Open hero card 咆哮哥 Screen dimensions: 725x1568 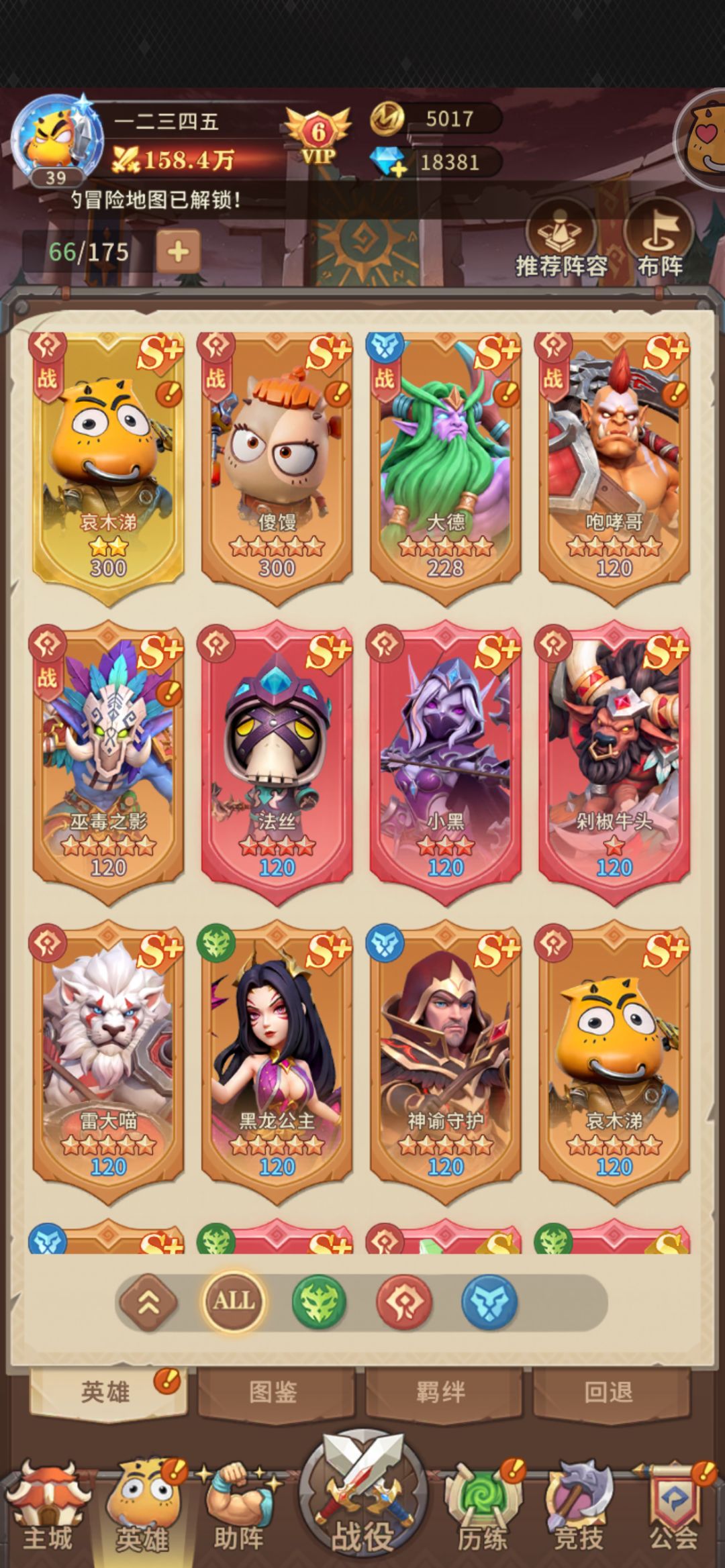pos(614,468)
